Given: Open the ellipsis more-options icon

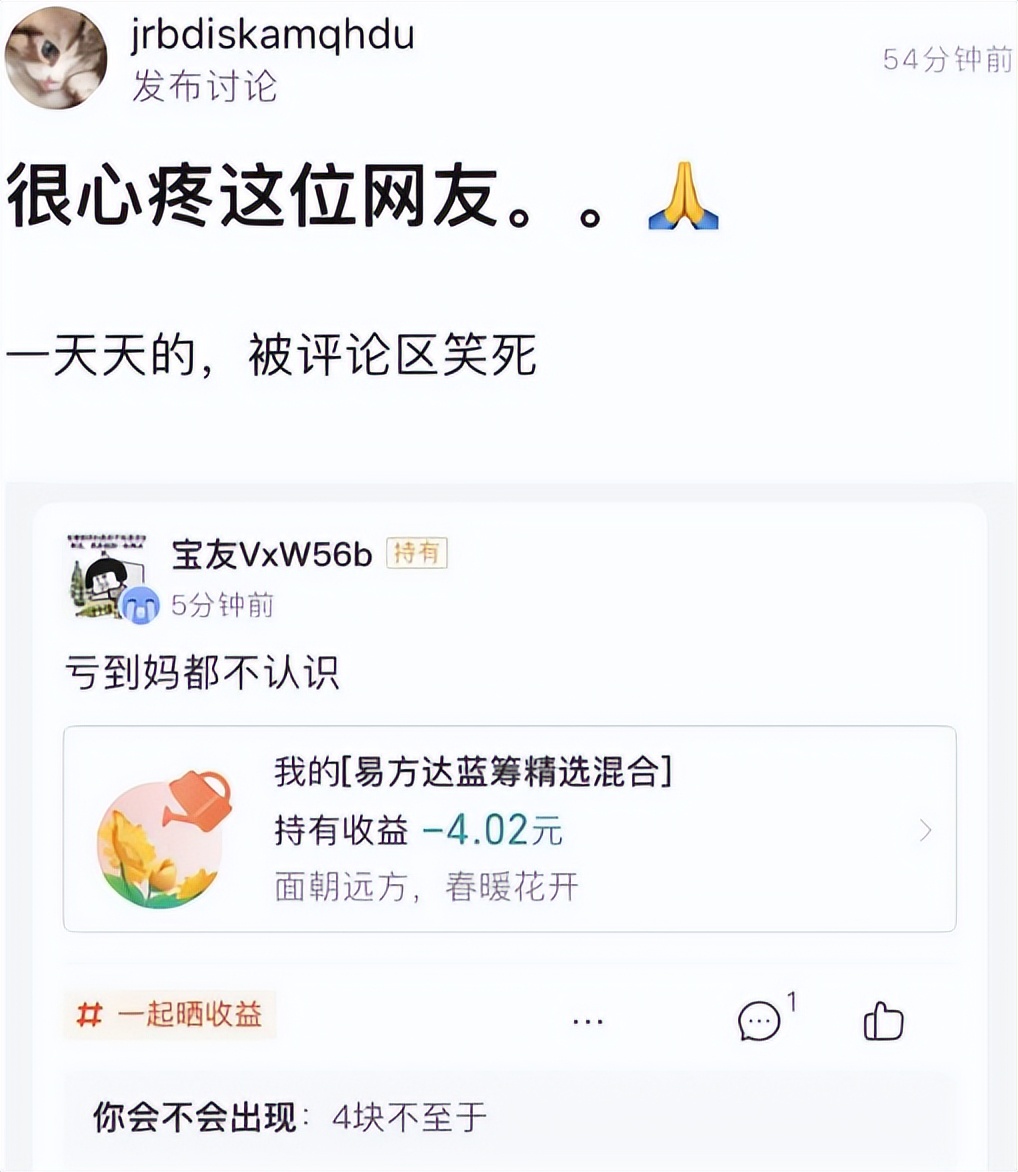Looking at the screenshot, I should [588, 1020].
